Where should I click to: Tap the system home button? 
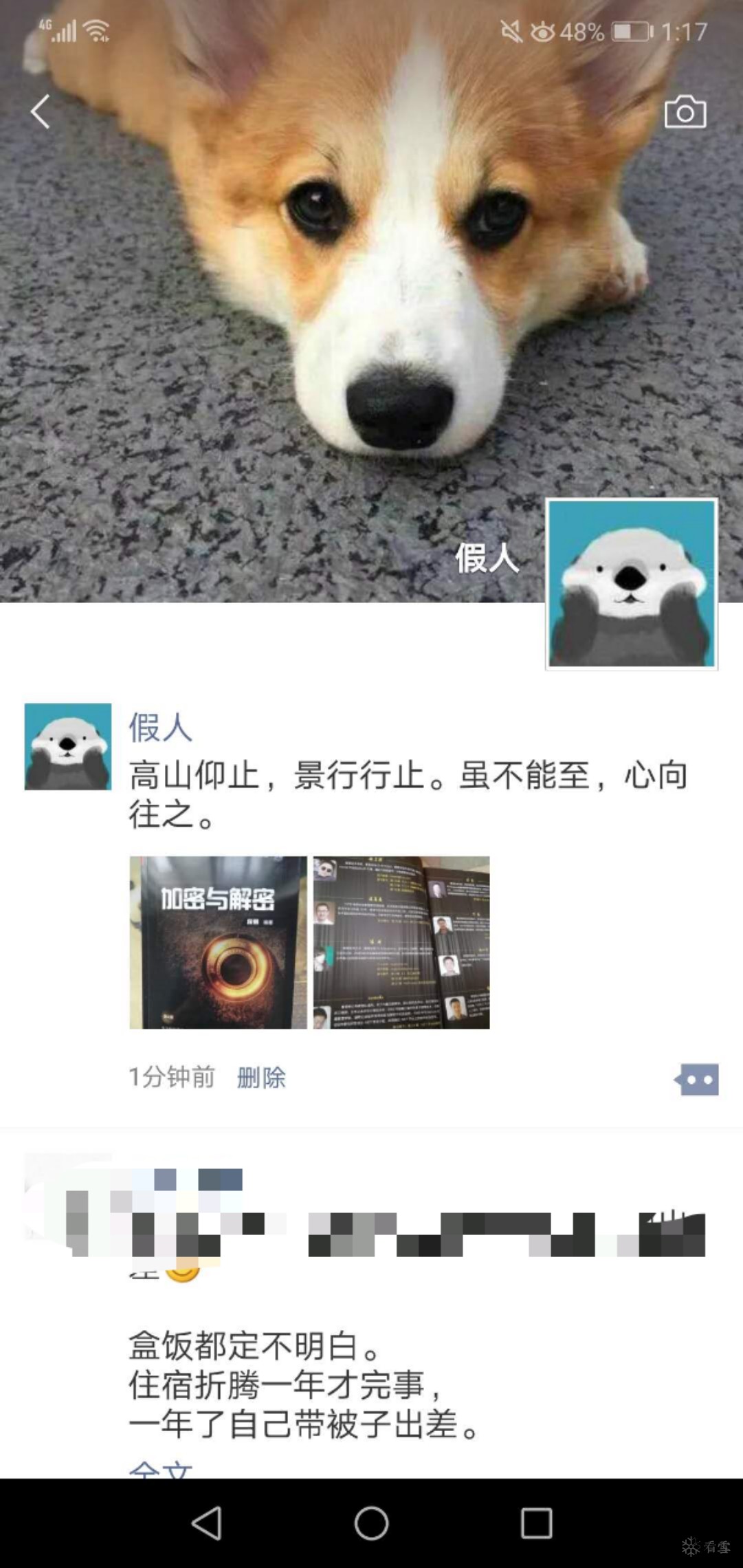coord(371,1523)
